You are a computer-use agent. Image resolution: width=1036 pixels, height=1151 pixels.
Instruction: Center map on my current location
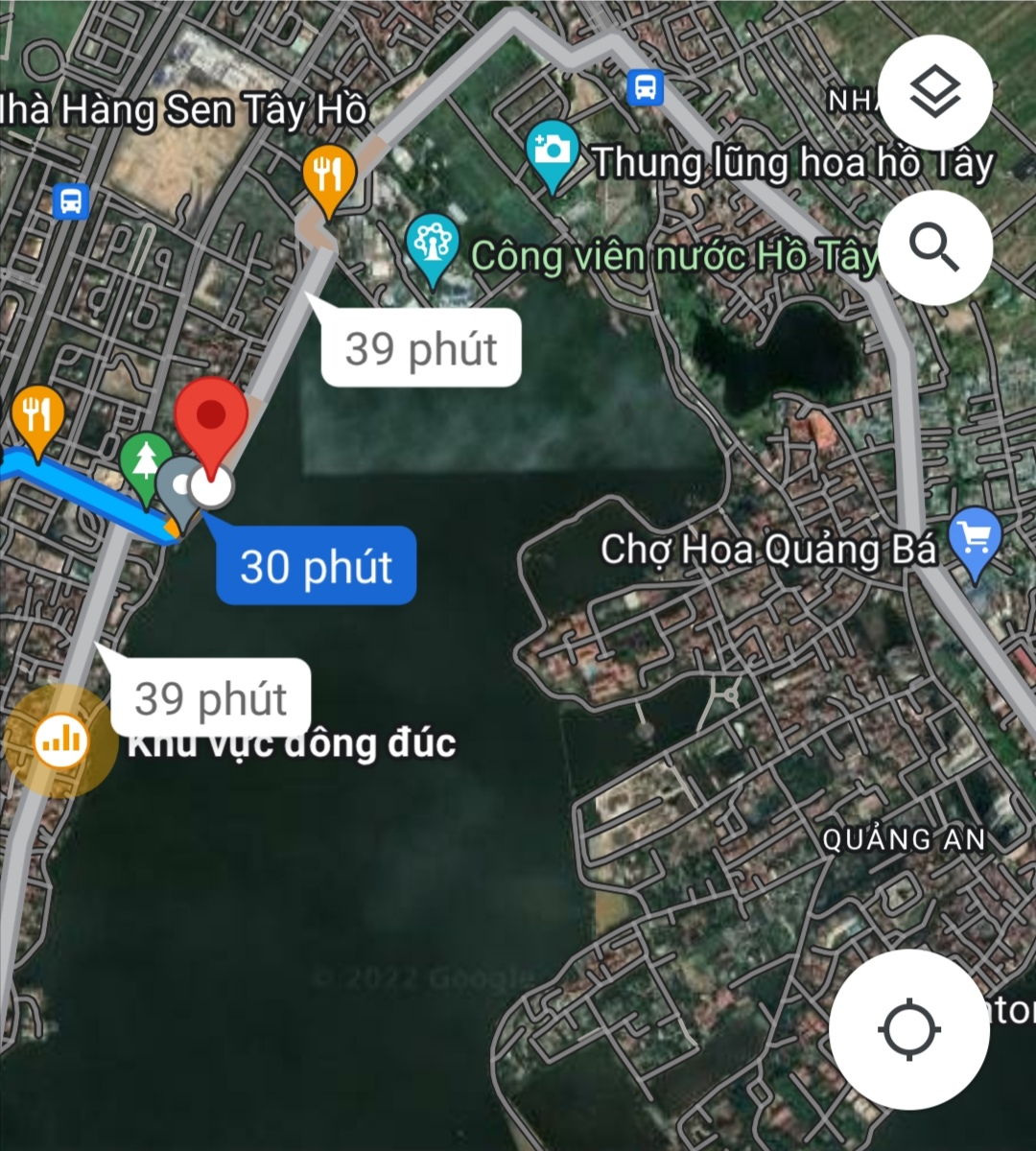908,1029
